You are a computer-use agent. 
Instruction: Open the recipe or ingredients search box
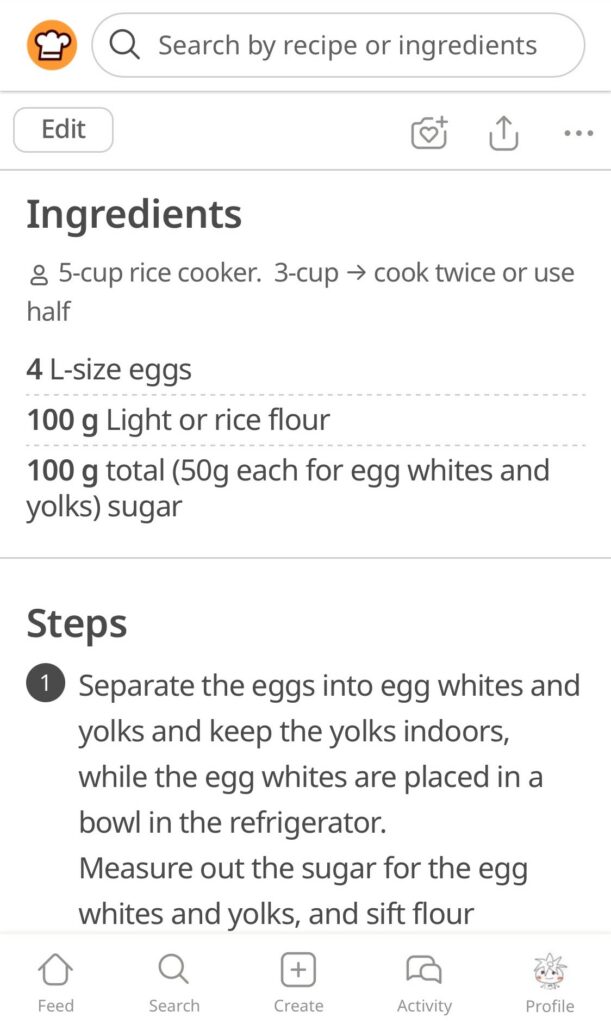338,45
